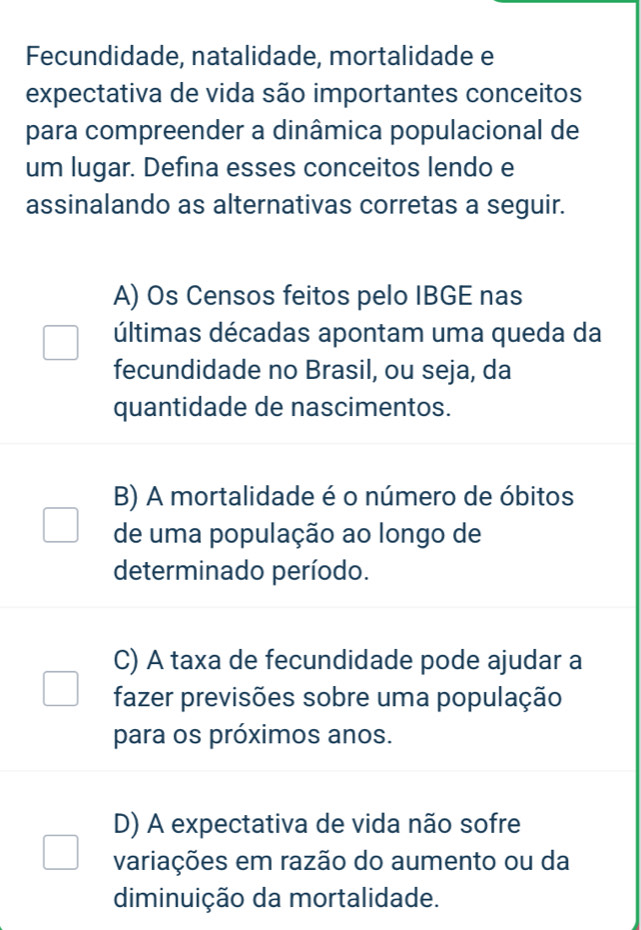Mark alternative C on taxa de fecundidade
This screenshot has height=930, width=641.
(x=59, y=688)
